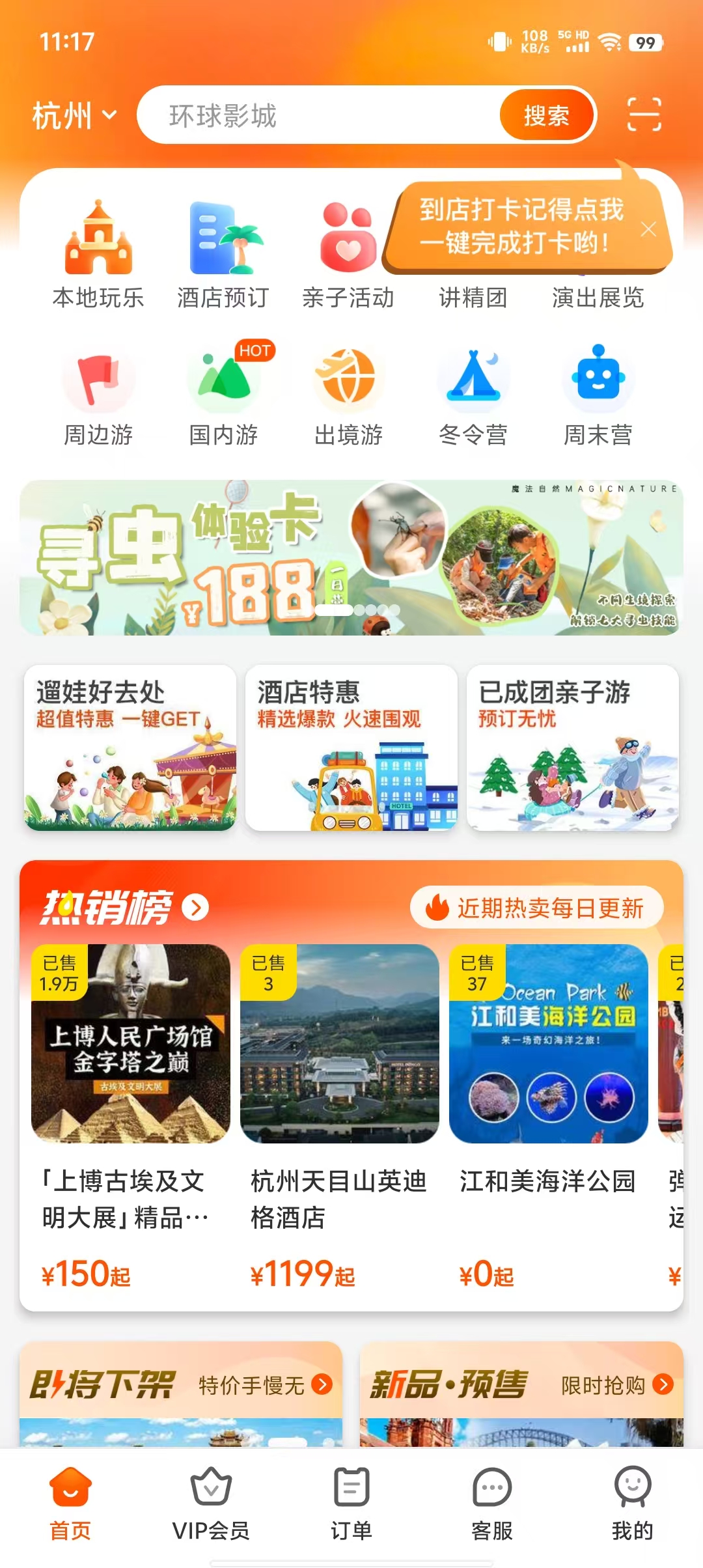
Task: Open the 杭州 city selector
Action: pyautogui.click(x=74, y=116)
